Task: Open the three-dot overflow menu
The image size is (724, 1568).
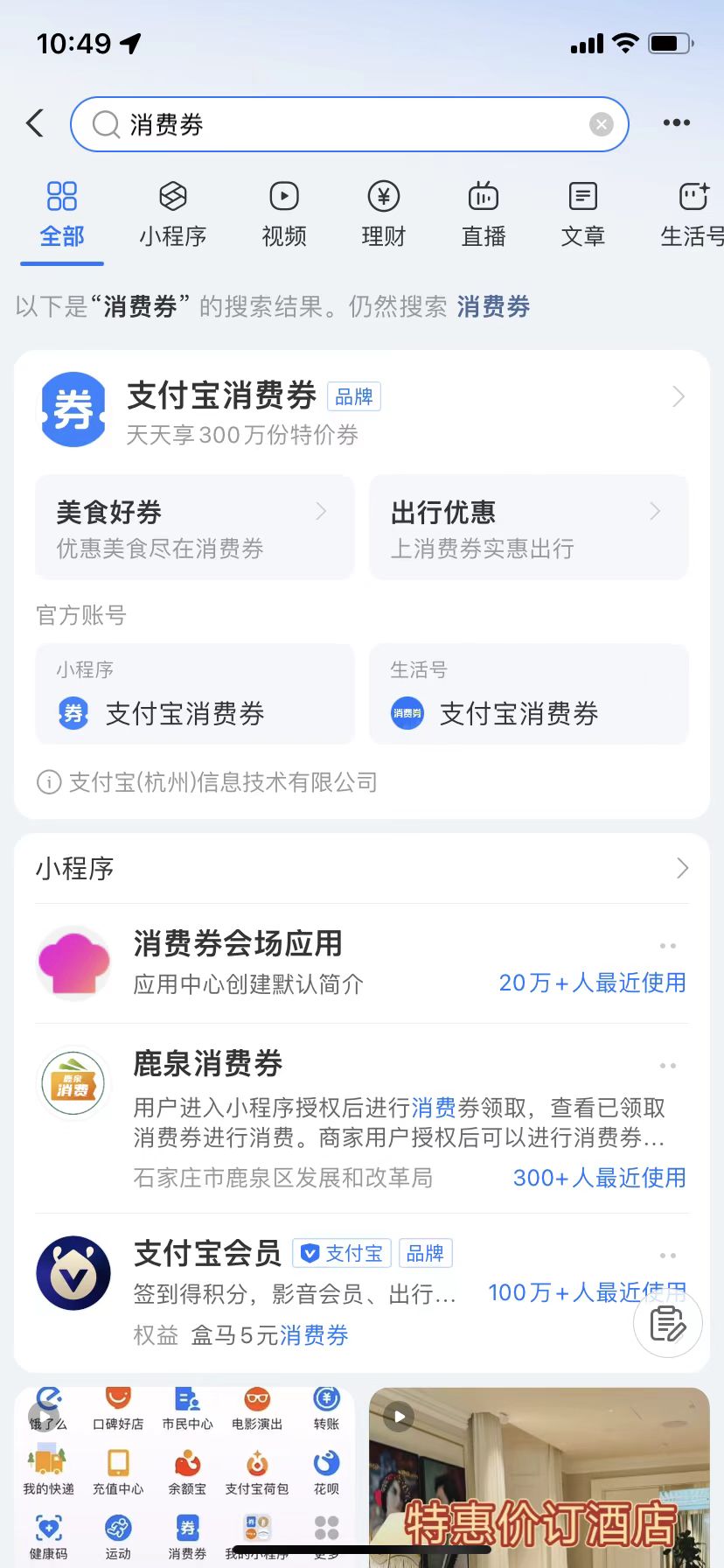Action: click(676, 123)
